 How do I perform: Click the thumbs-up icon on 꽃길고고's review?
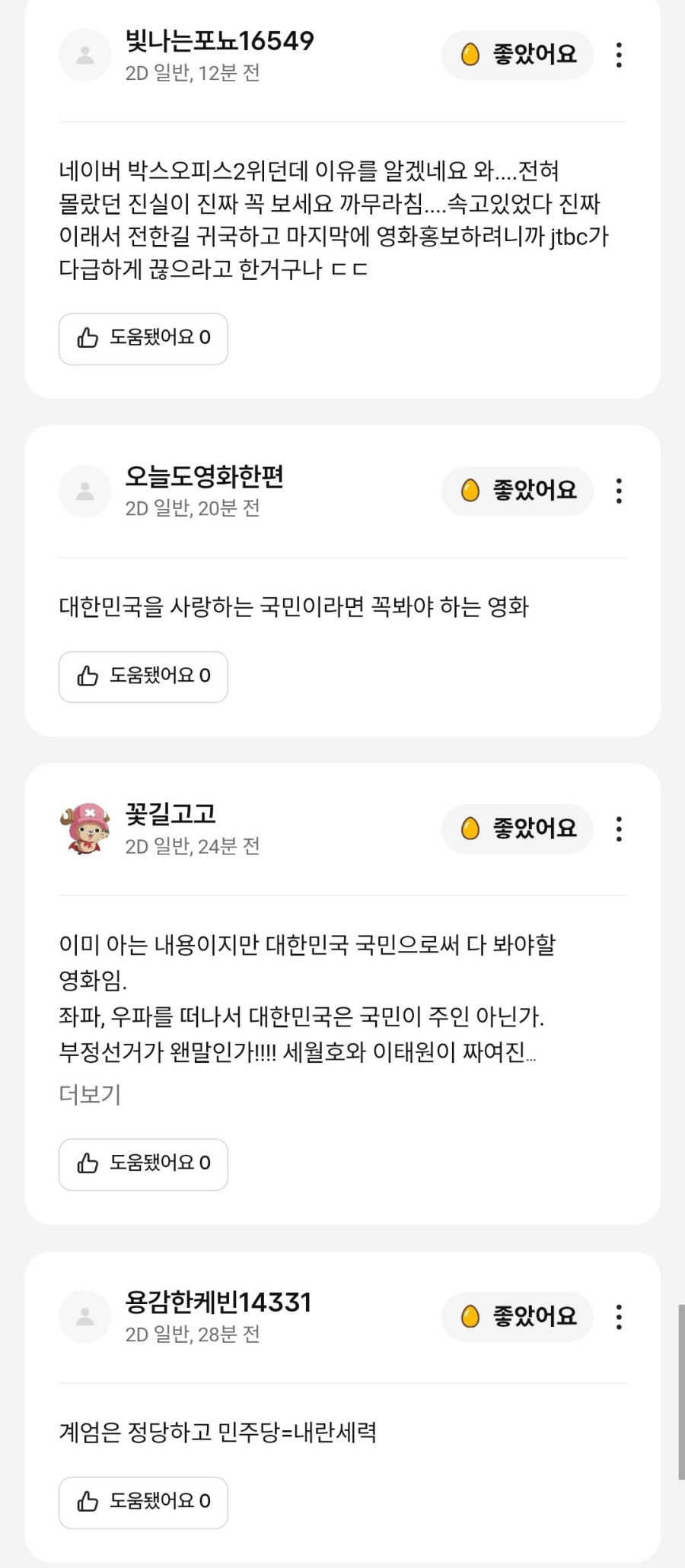coord(88,1164)
